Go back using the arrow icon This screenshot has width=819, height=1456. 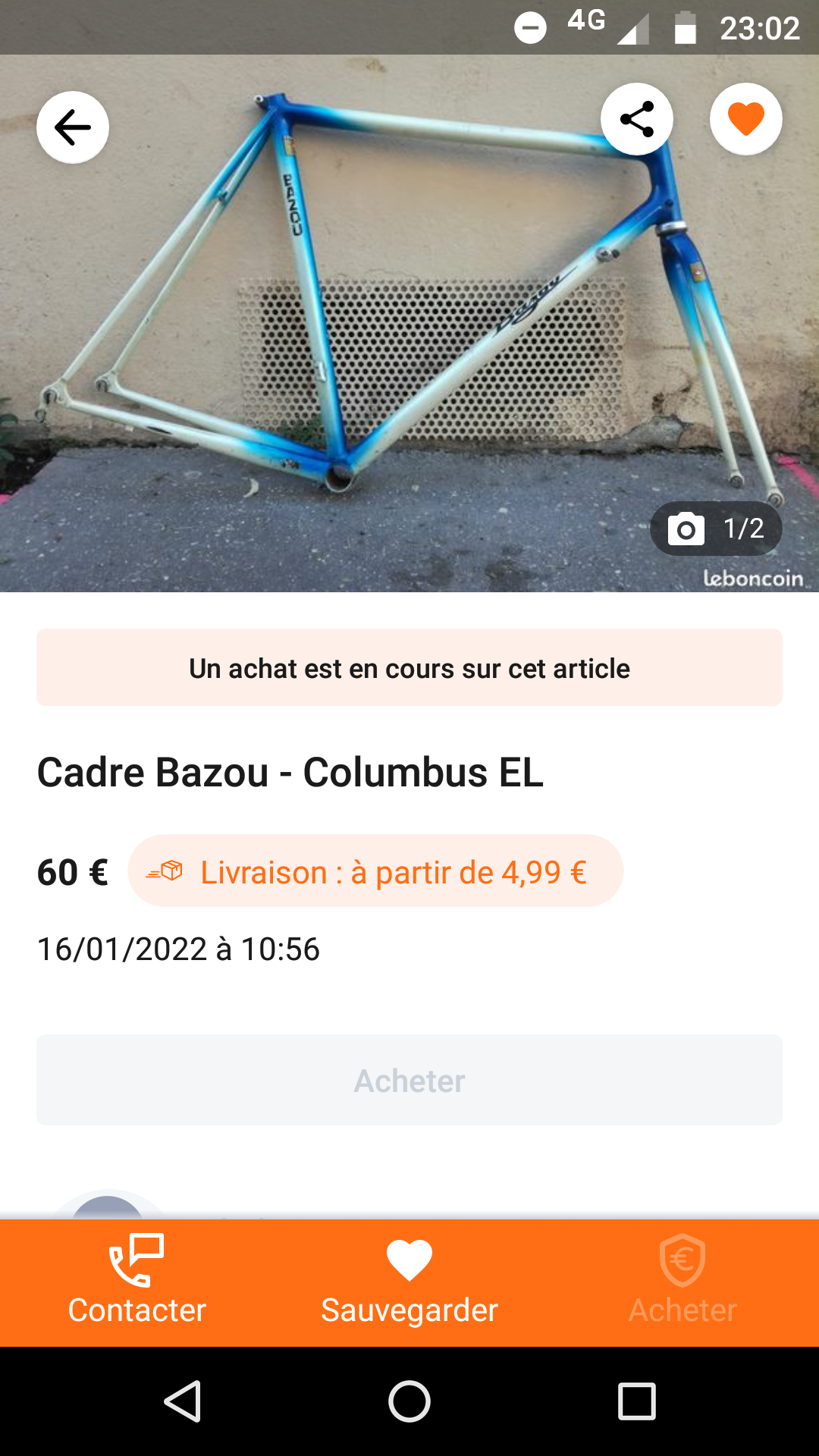tap(73, 127)
